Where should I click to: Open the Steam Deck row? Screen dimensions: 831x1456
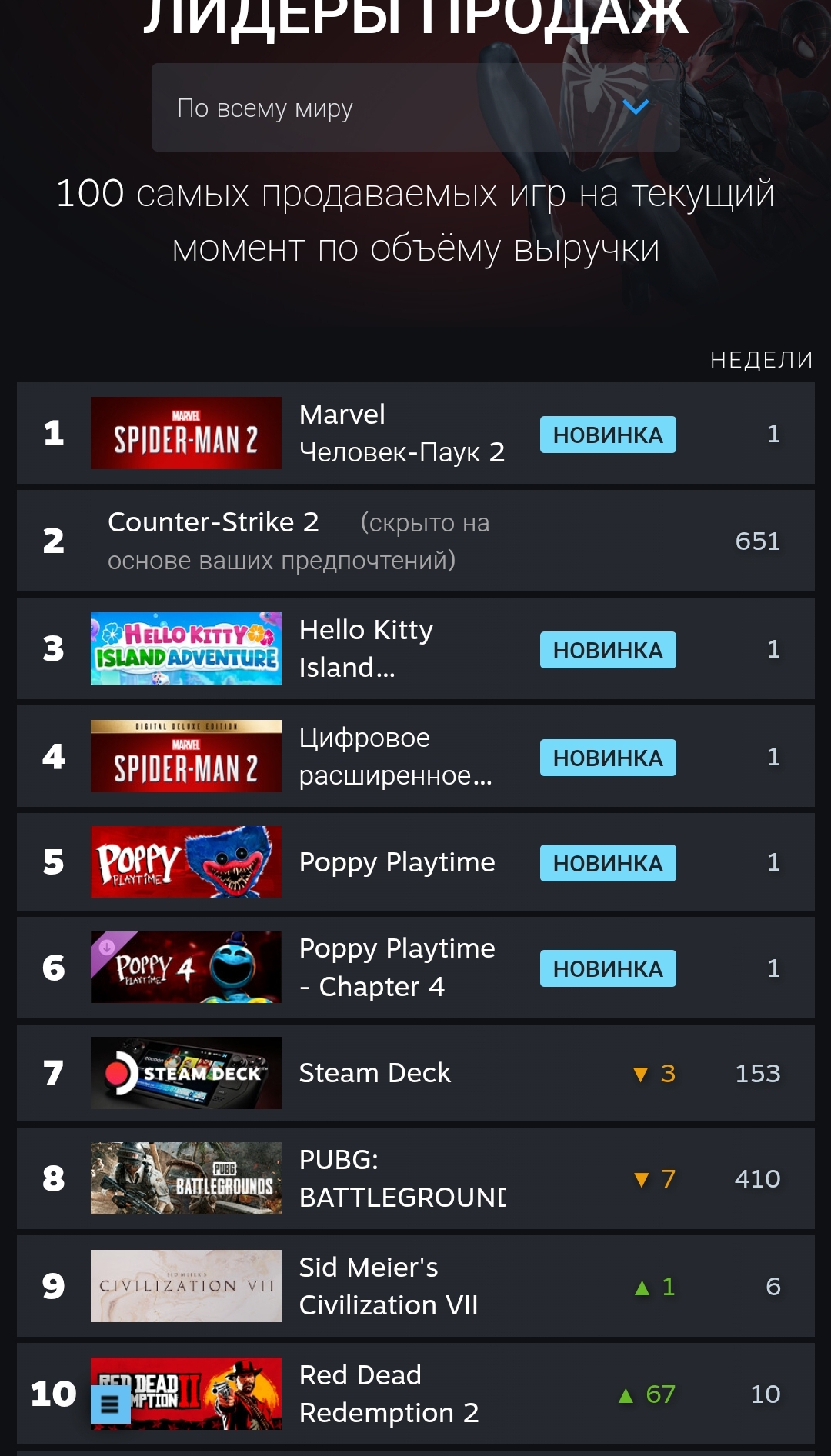click(415, 1073)
